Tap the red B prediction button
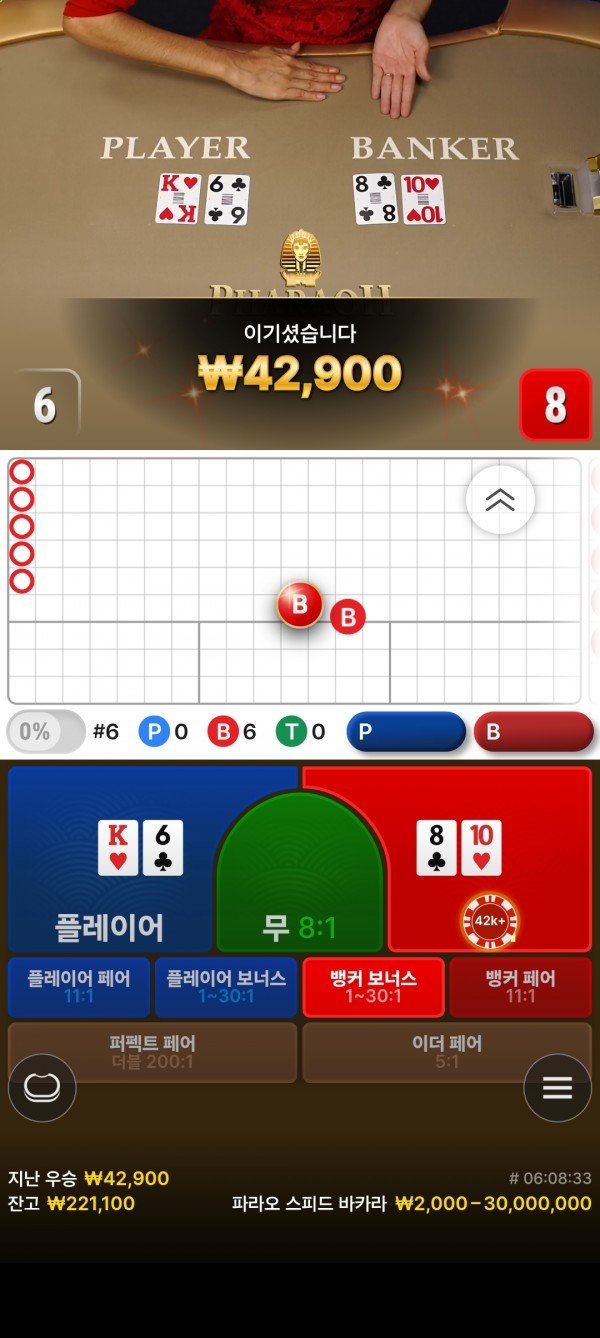Screen dimensions: 600x1338 pos(533,732)
